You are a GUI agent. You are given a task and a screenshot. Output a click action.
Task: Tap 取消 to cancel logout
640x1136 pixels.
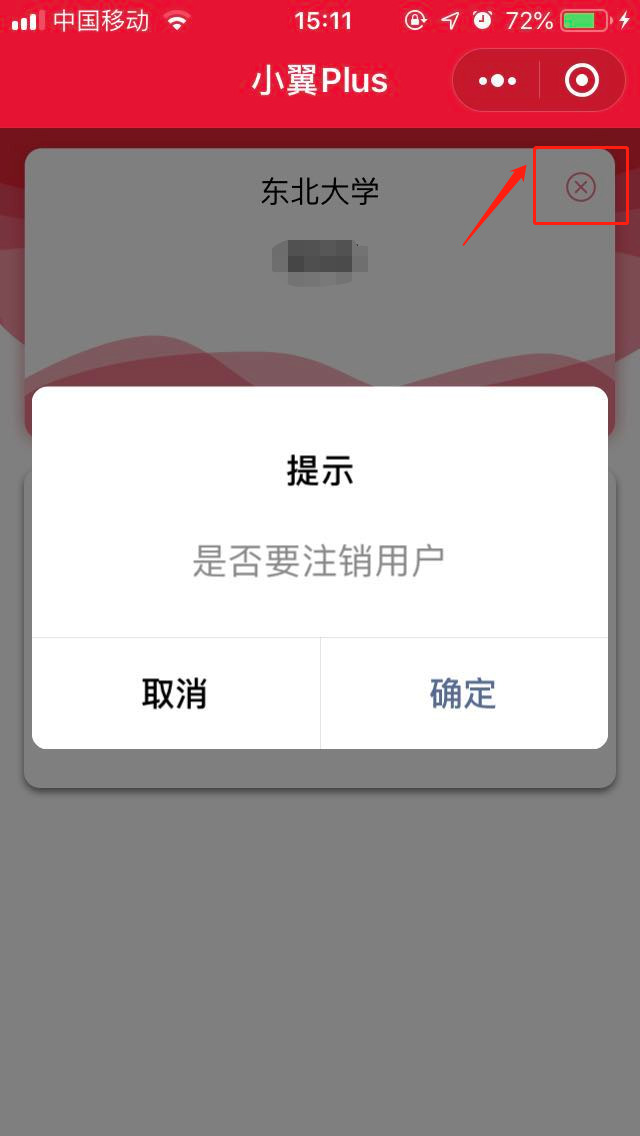coord(175,693)
